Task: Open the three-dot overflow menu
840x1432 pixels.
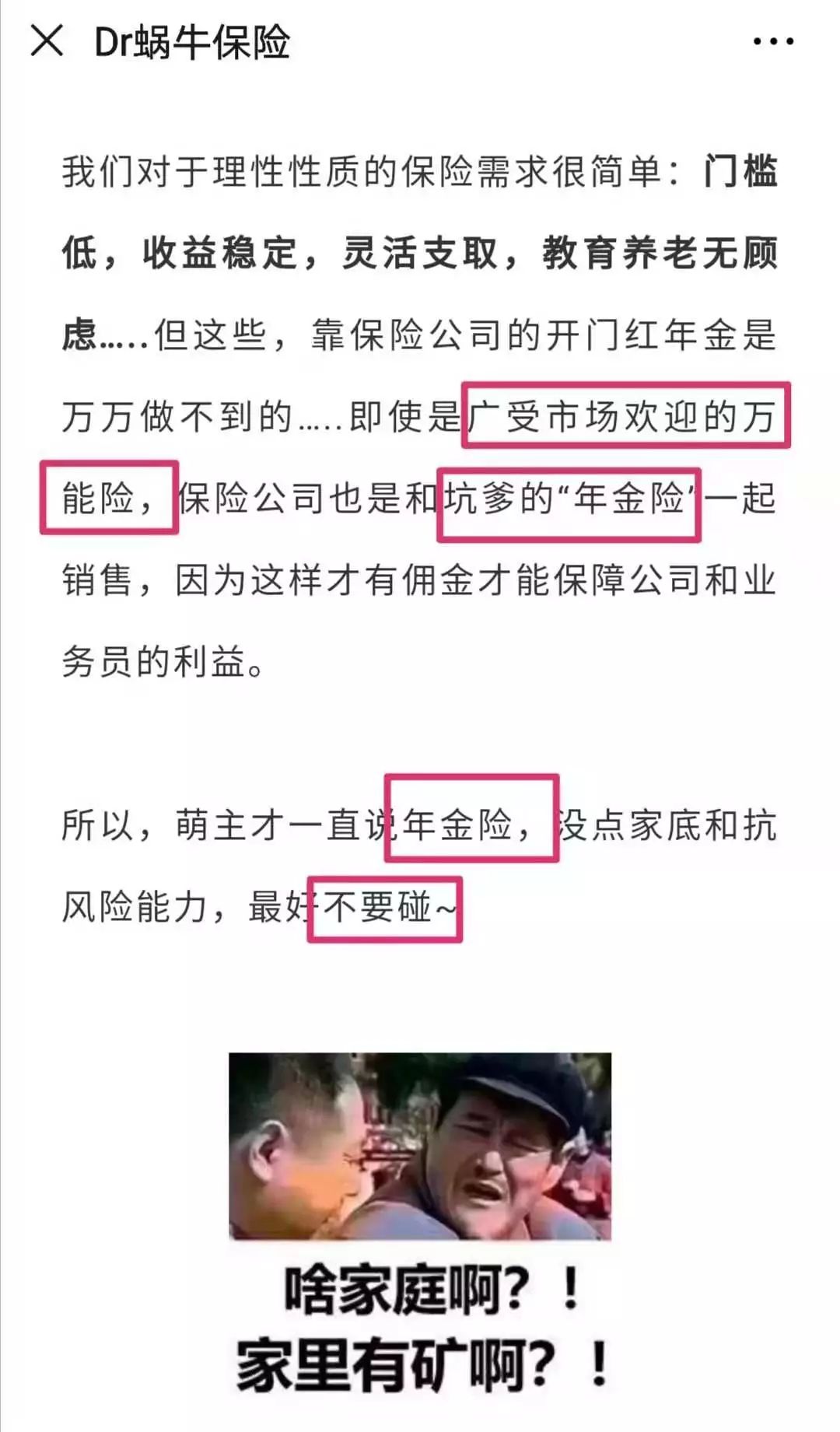Action: [x=773, y=41]
